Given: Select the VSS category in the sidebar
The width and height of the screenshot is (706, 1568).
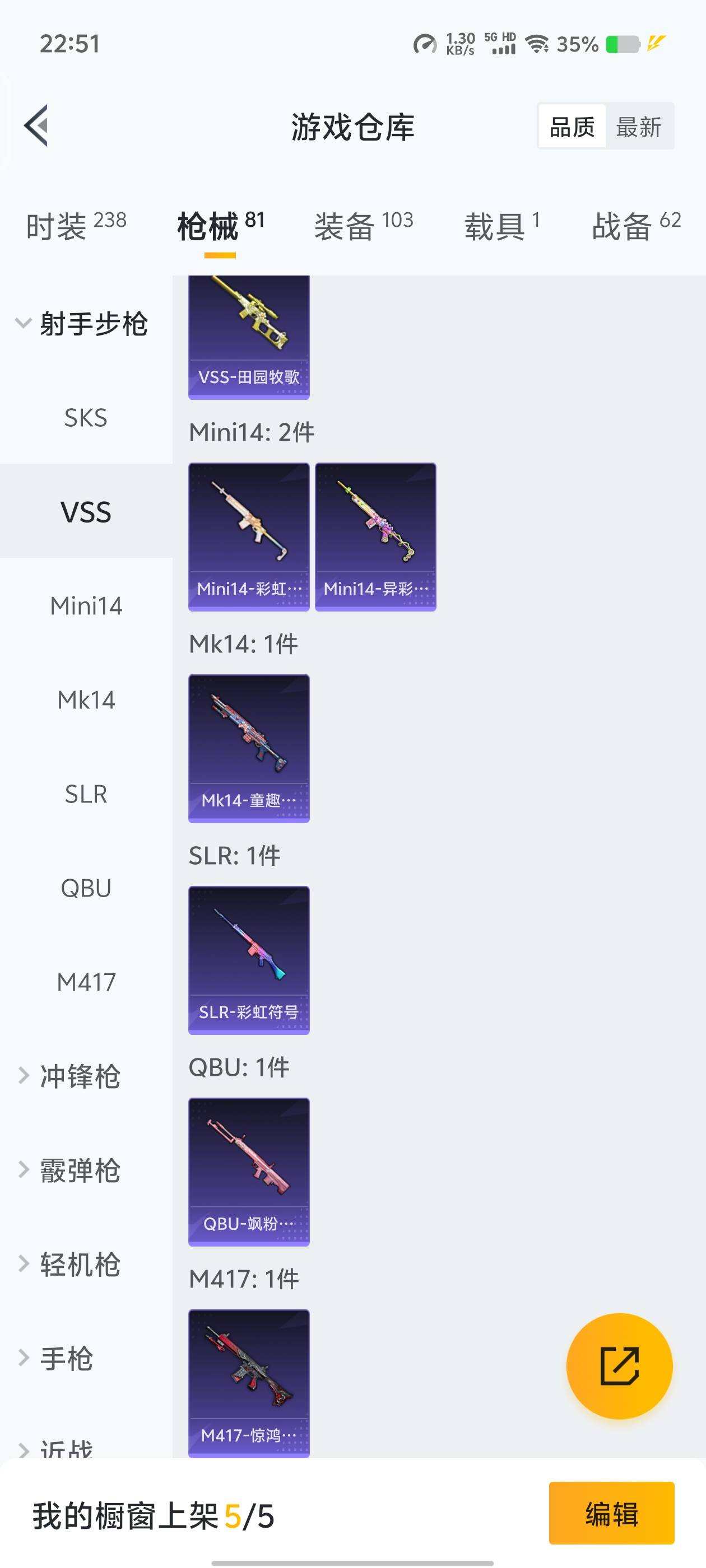Looking at the screenshot, I should click(85, 511).
